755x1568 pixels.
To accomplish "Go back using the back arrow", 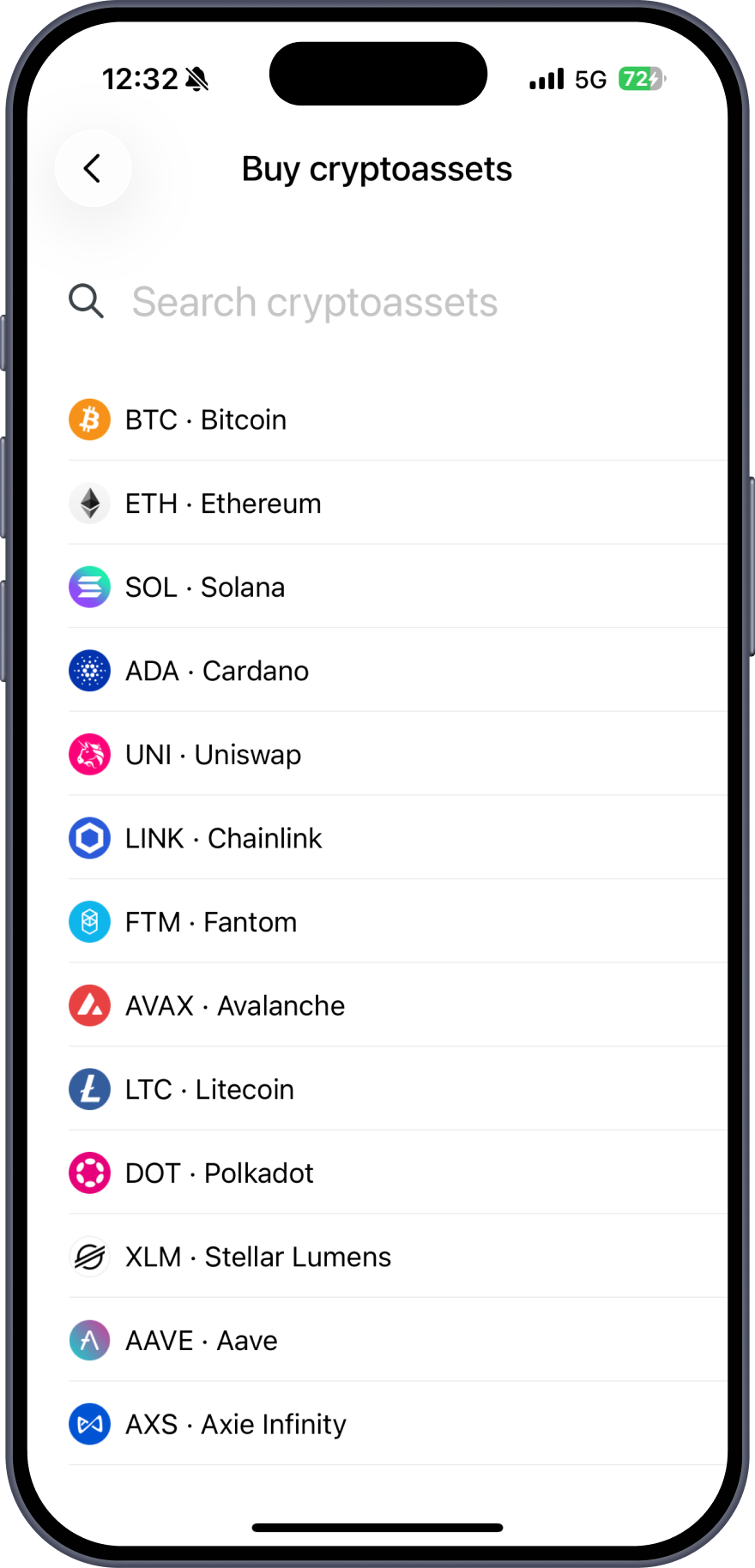I will [93, 169].
